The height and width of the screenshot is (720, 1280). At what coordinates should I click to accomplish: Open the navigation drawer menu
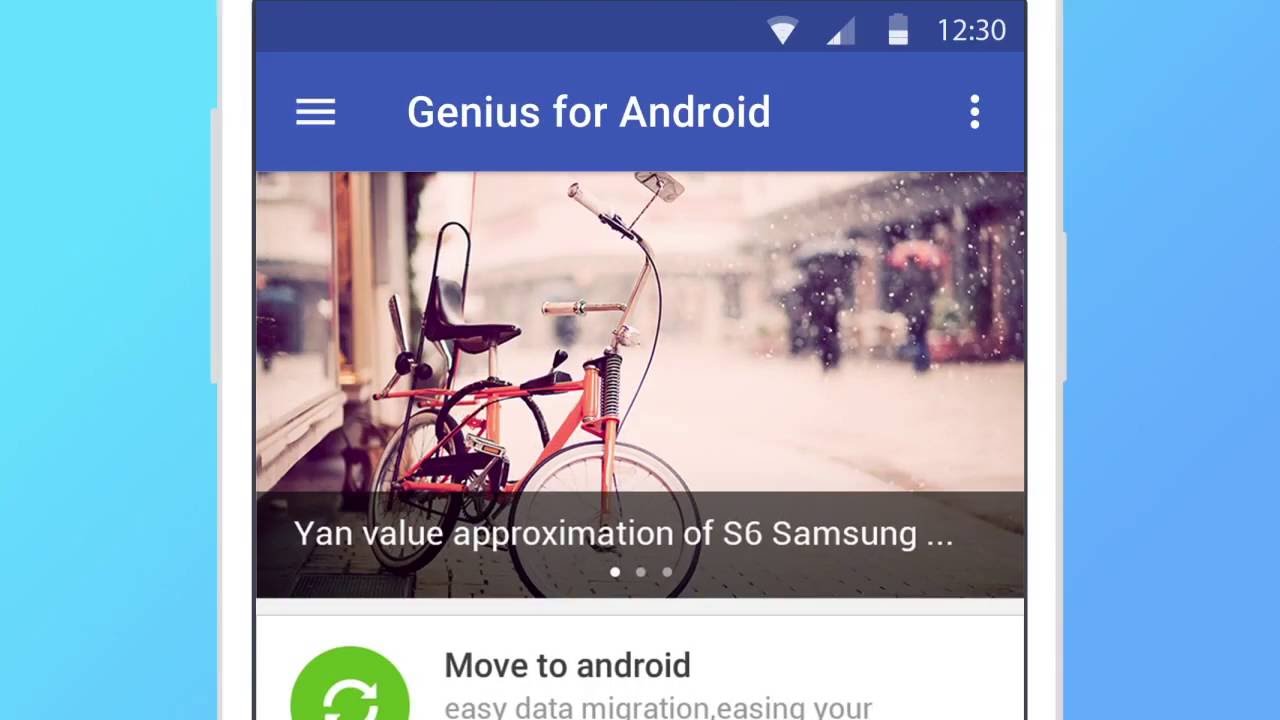point(316,112)
